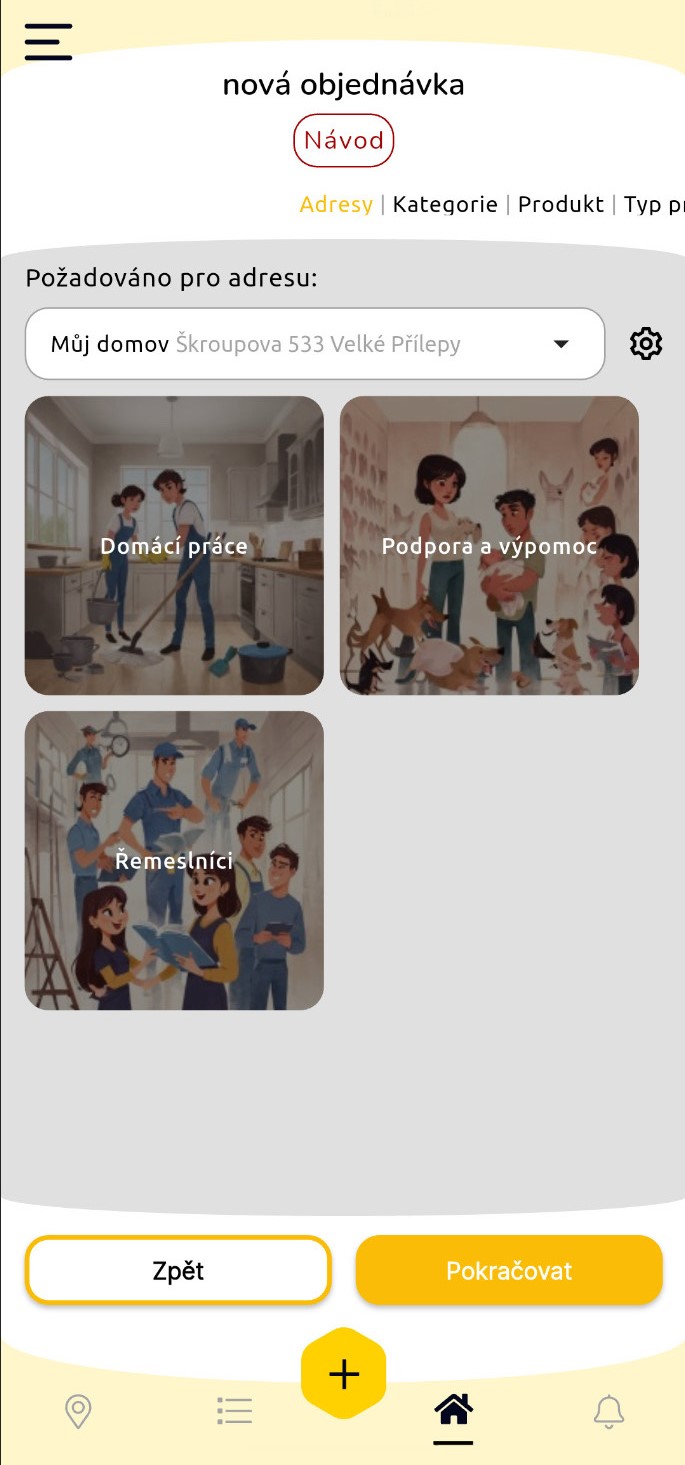
Task: Open the notifications bell tab
Action: coord(609,1411)
